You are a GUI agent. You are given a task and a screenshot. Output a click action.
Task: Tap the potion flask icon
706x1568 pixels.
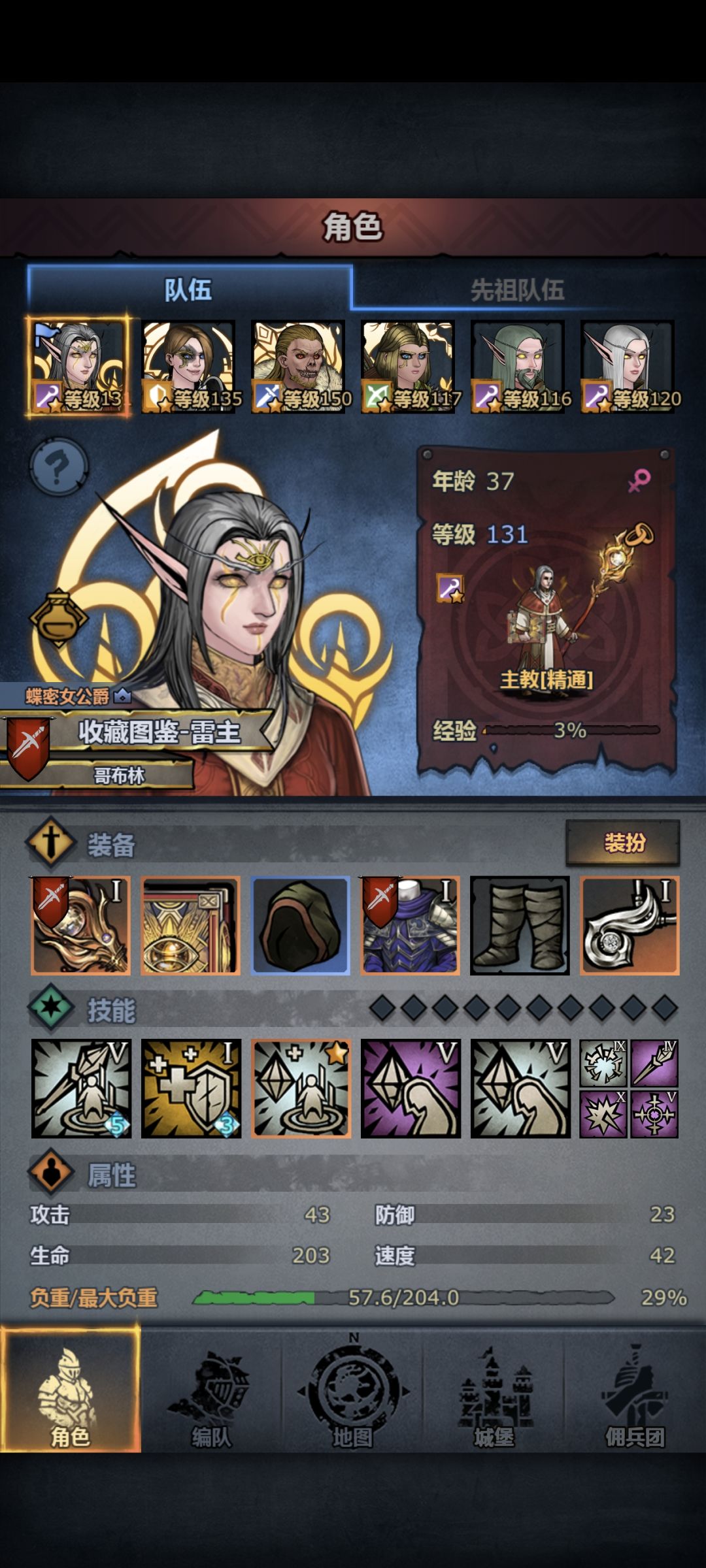(x=58, y=617)
